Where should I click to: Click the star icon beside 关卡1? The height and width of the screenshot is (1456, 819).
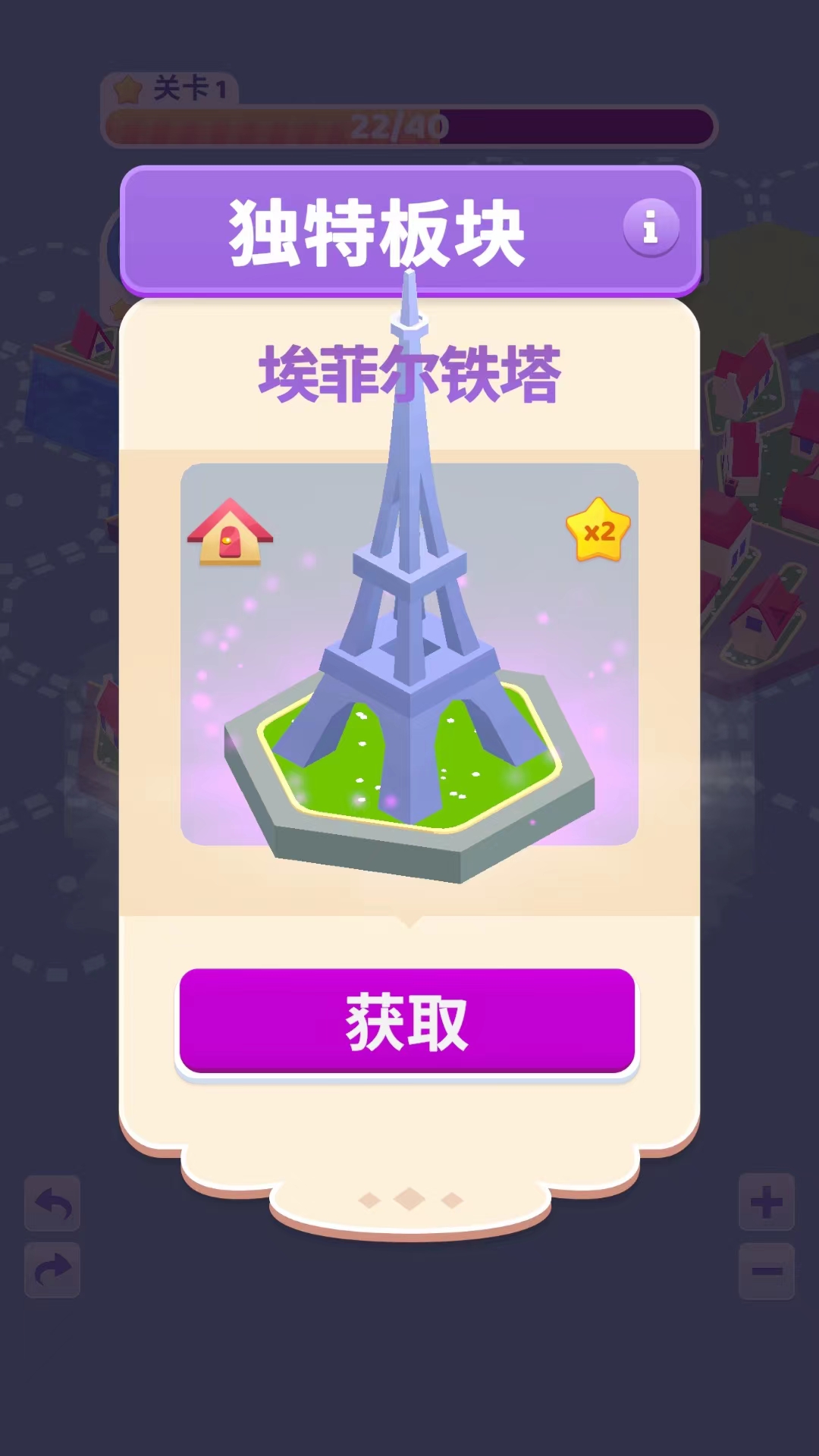tap(129, 90)
